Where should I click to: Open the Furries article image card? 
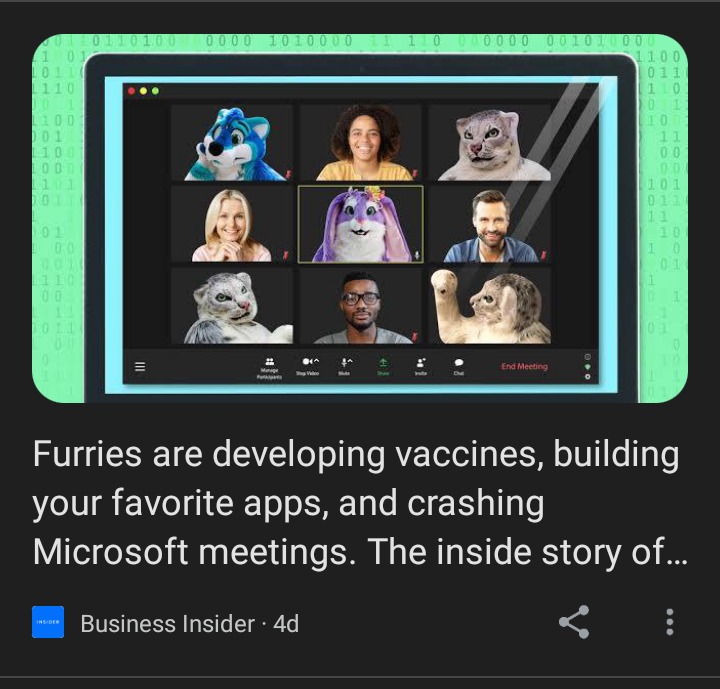[360, 218]
